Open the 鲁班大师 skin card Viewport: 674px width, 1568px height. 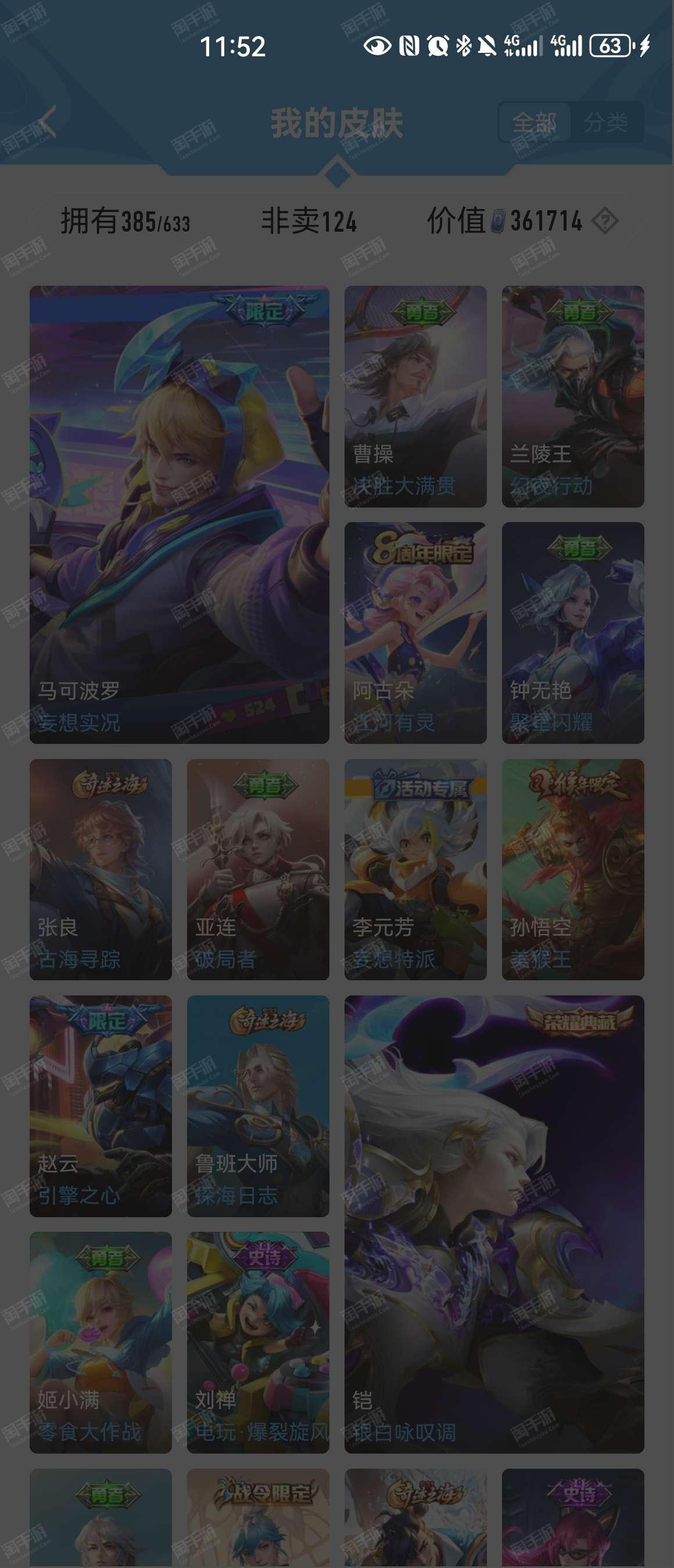coord(257,1106)
